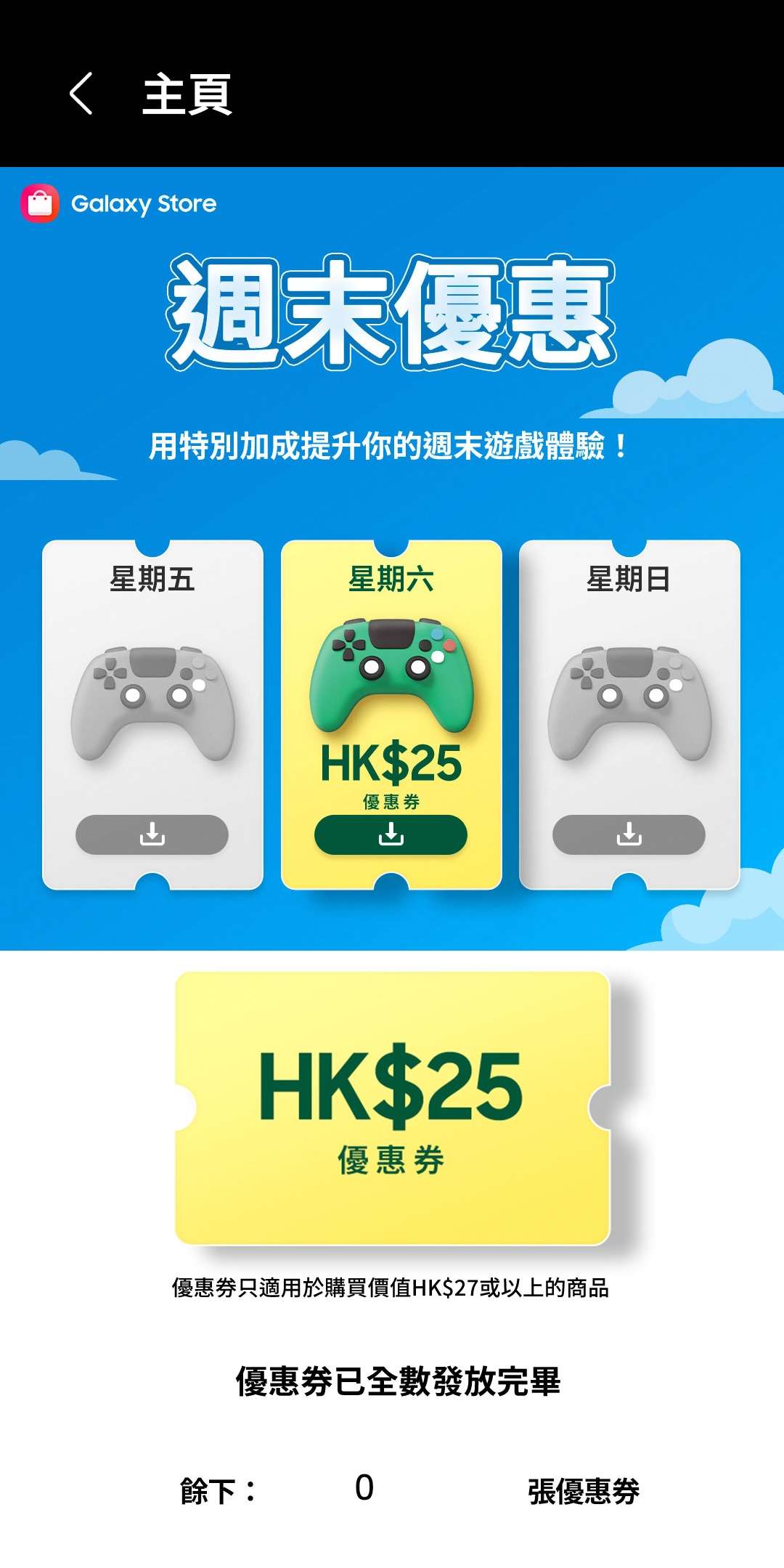
Task: Tap the Sunday coupon download button
Action: pyautogui.click(x=629, y=834)
